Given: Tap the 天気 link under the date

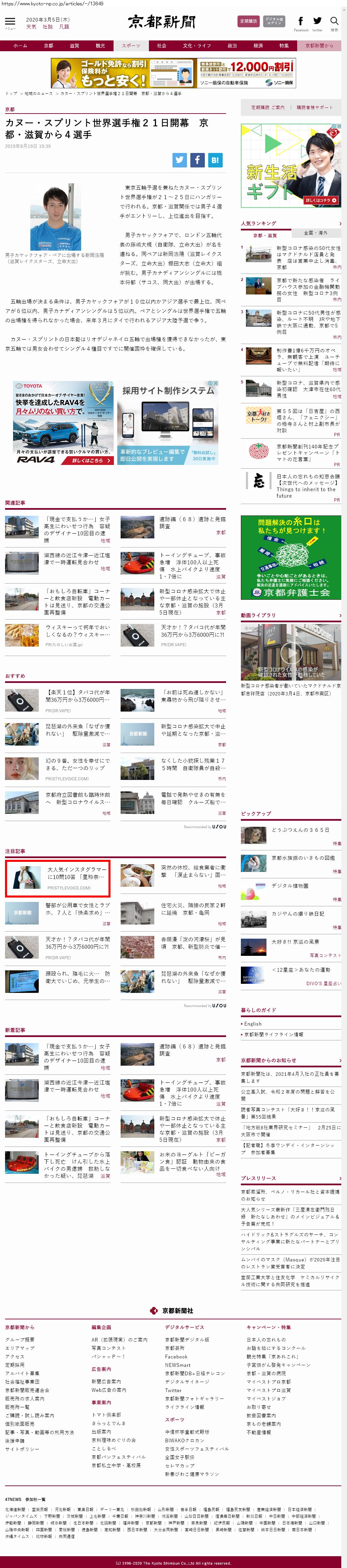Looking at the screenshot, I should tap(31, 27).
